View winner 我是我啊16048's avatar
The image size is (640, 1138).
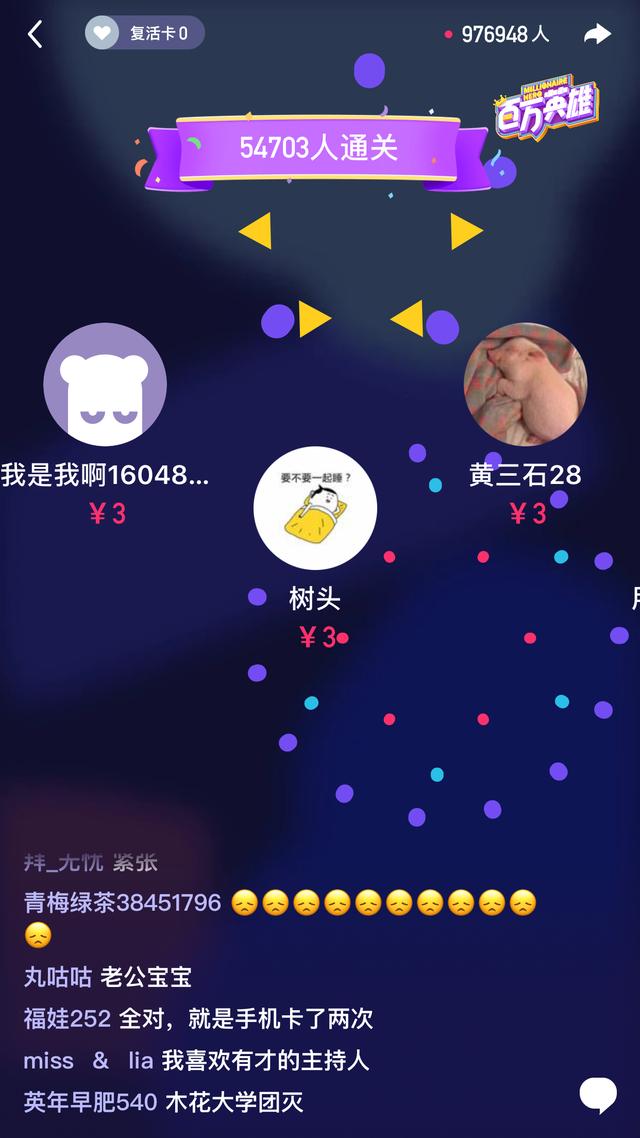[105, 385]
